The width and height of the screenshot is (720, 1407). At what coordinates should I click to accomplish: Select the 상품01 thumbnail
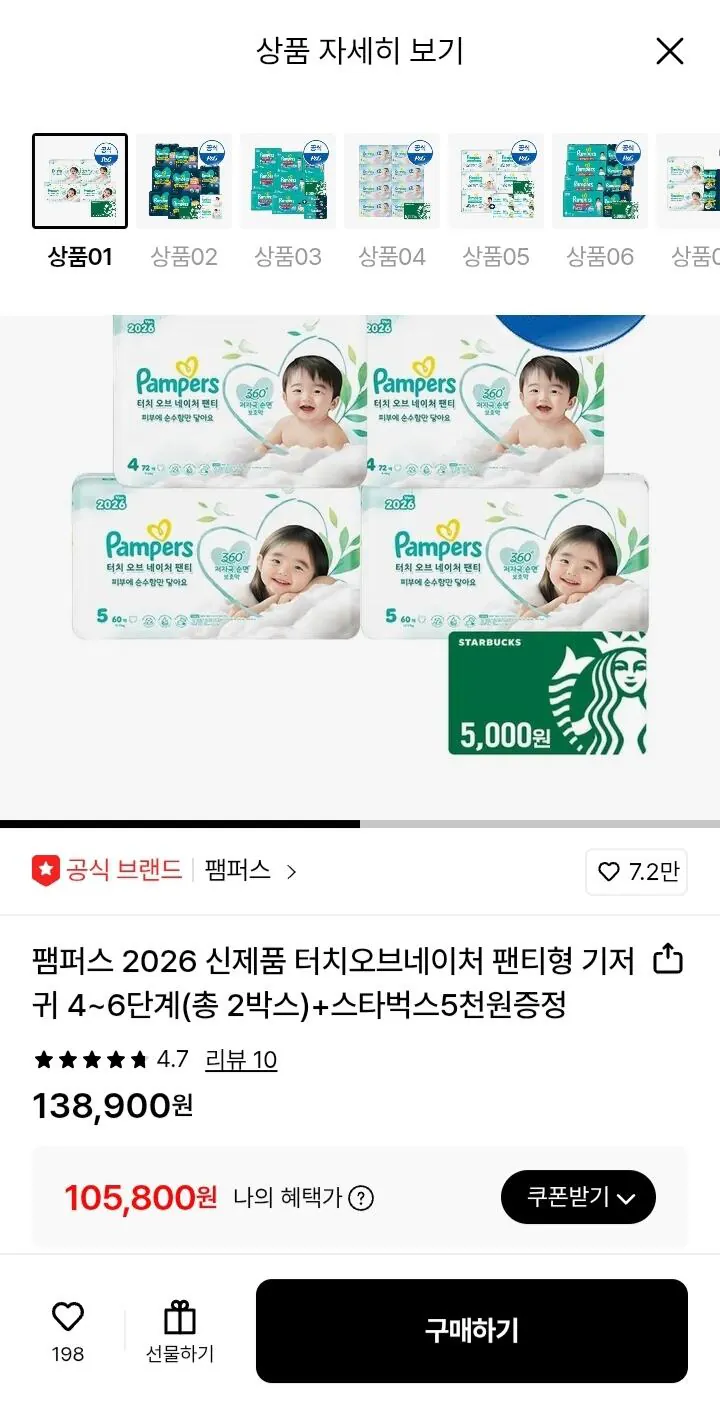pos(80,181)
